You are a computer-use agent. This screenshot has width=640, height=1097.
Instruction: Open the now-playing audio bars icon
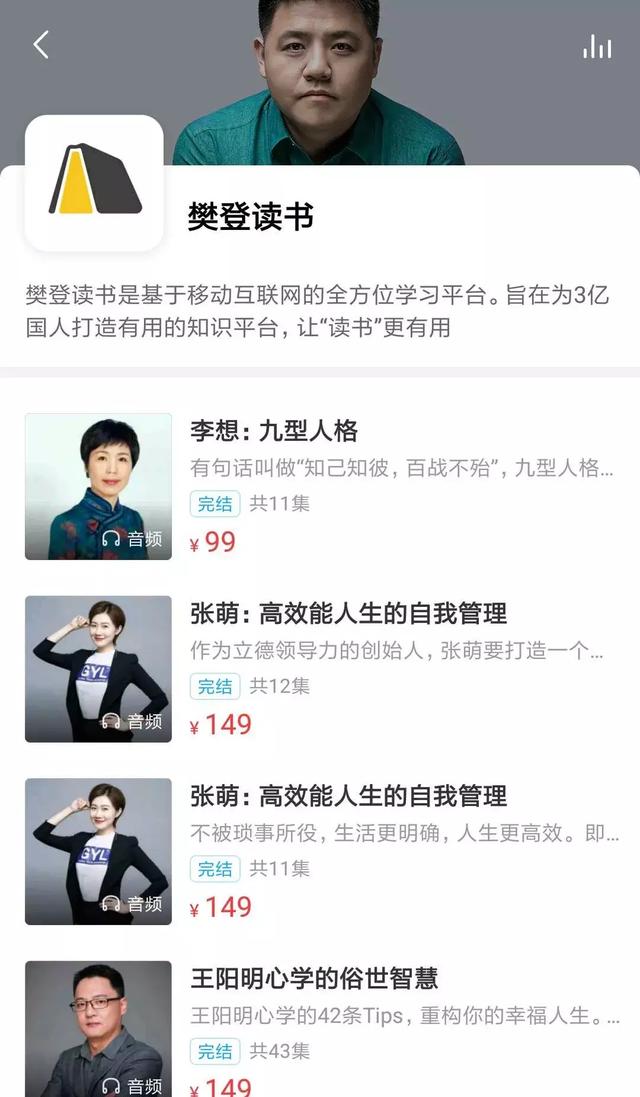coord(597,46)
